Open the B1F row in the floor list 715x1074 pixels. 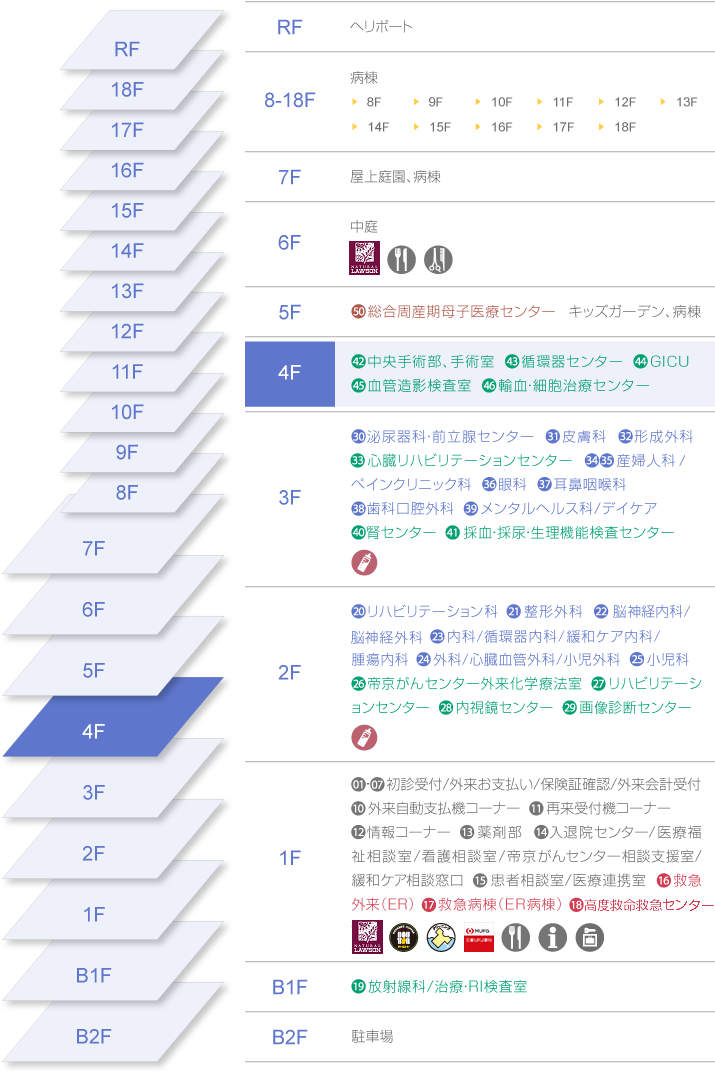(x=289, y=987)
